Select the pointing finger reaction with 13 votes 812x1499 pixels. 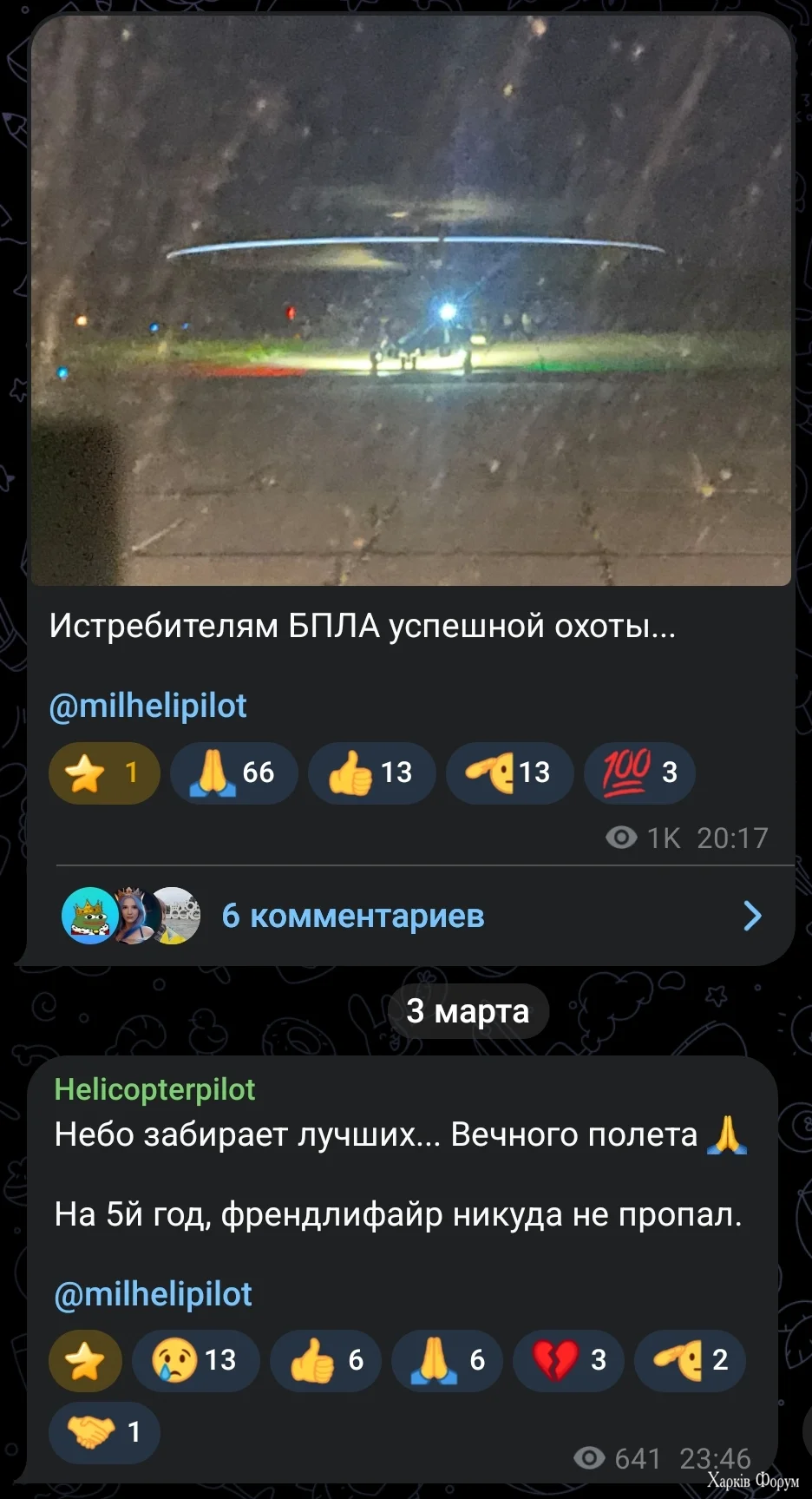coord(509,773)
